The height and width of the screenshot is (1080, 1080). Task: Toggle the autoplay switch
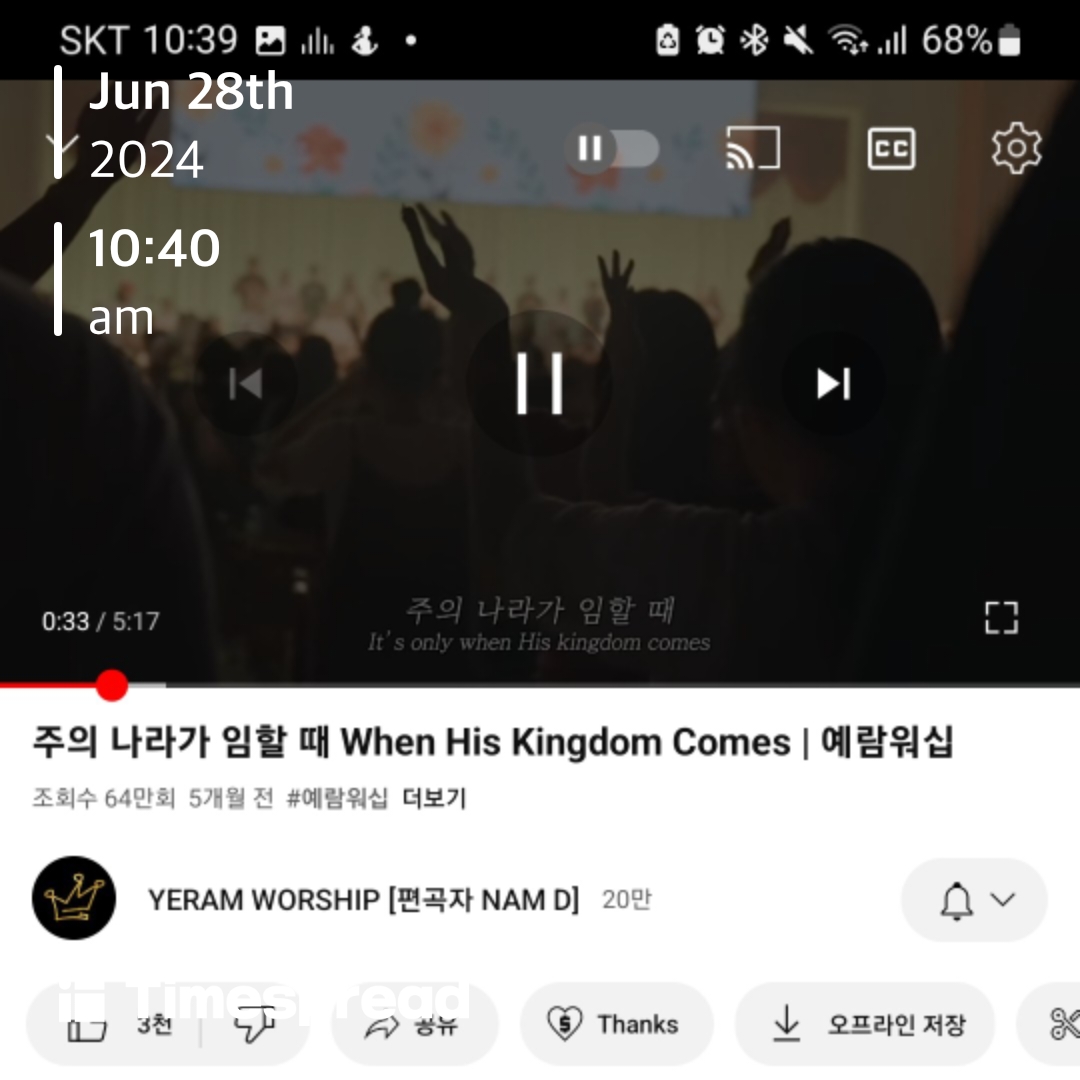[x=612, y=150]
